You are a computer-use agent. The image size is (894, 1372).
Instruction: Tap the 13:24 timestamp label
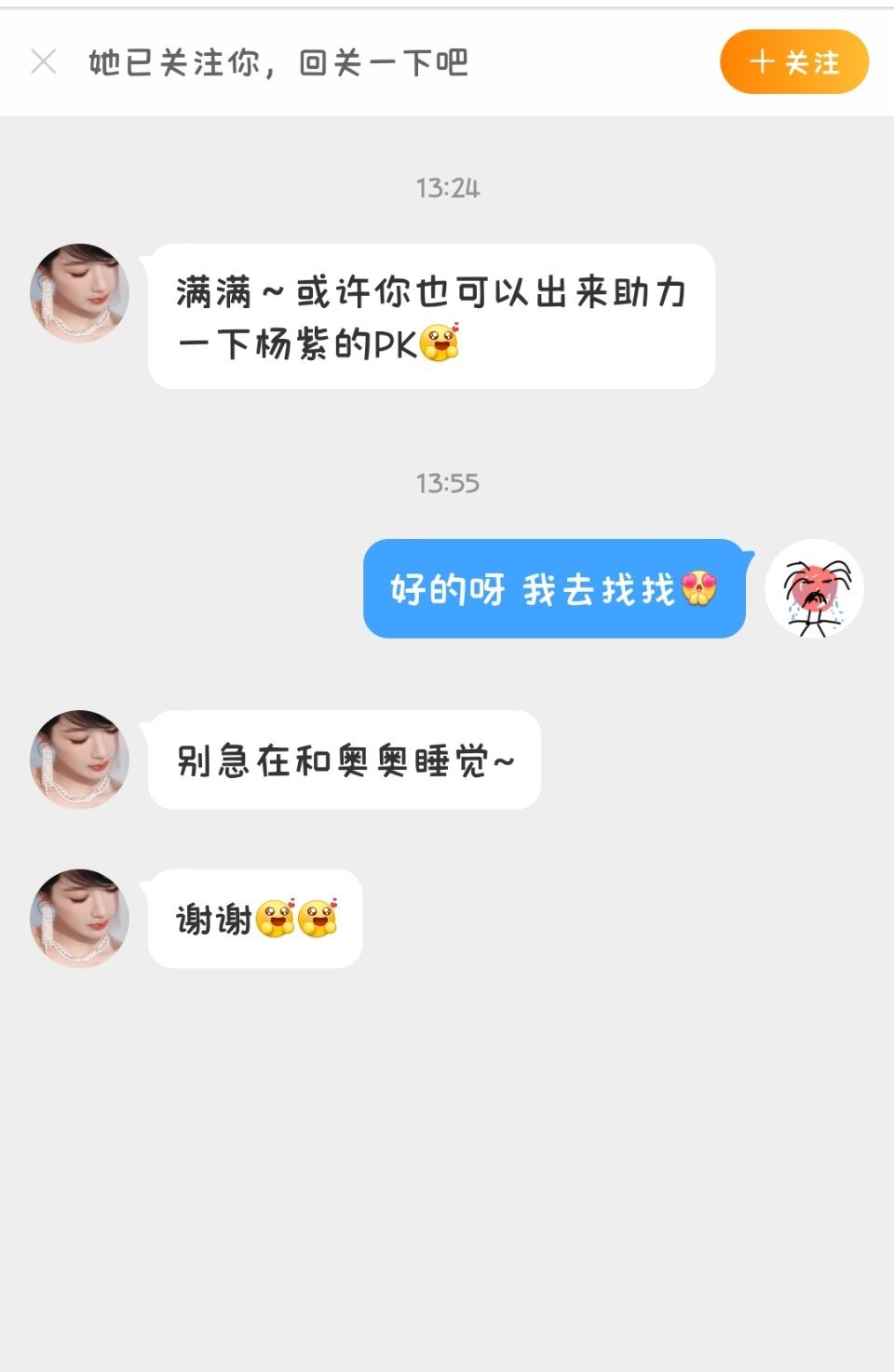(x=447, y=189)
